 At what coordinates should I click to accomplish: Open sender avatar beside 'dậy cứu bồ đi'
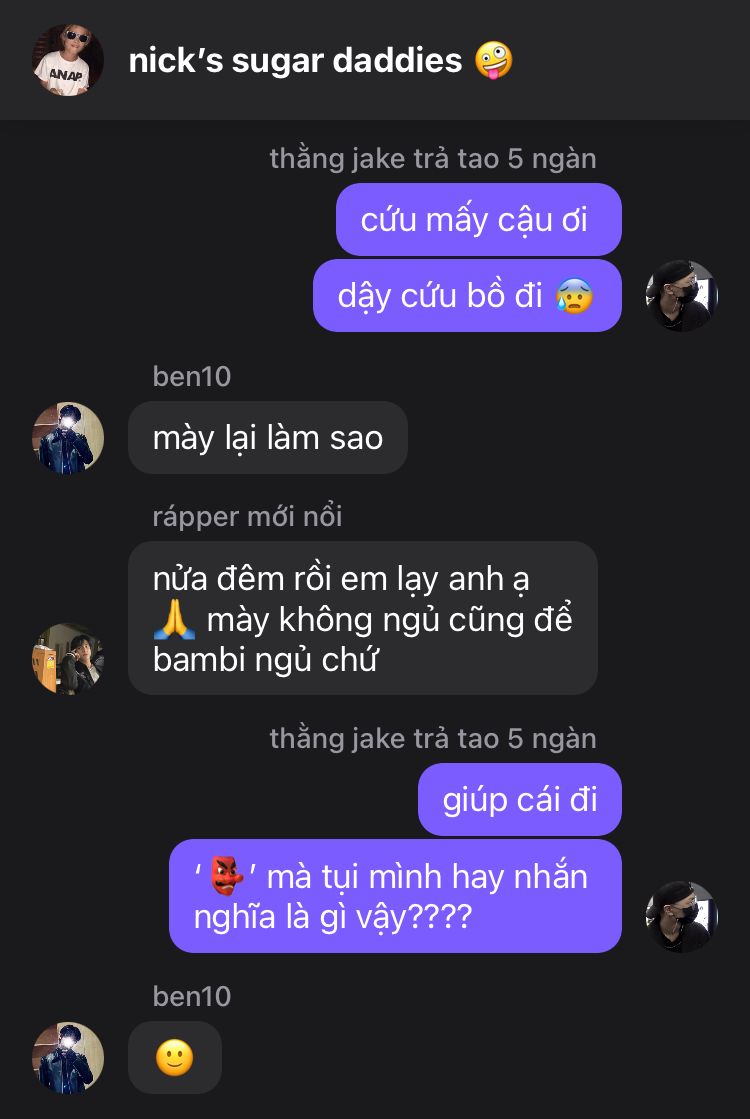tap(681, 295)
